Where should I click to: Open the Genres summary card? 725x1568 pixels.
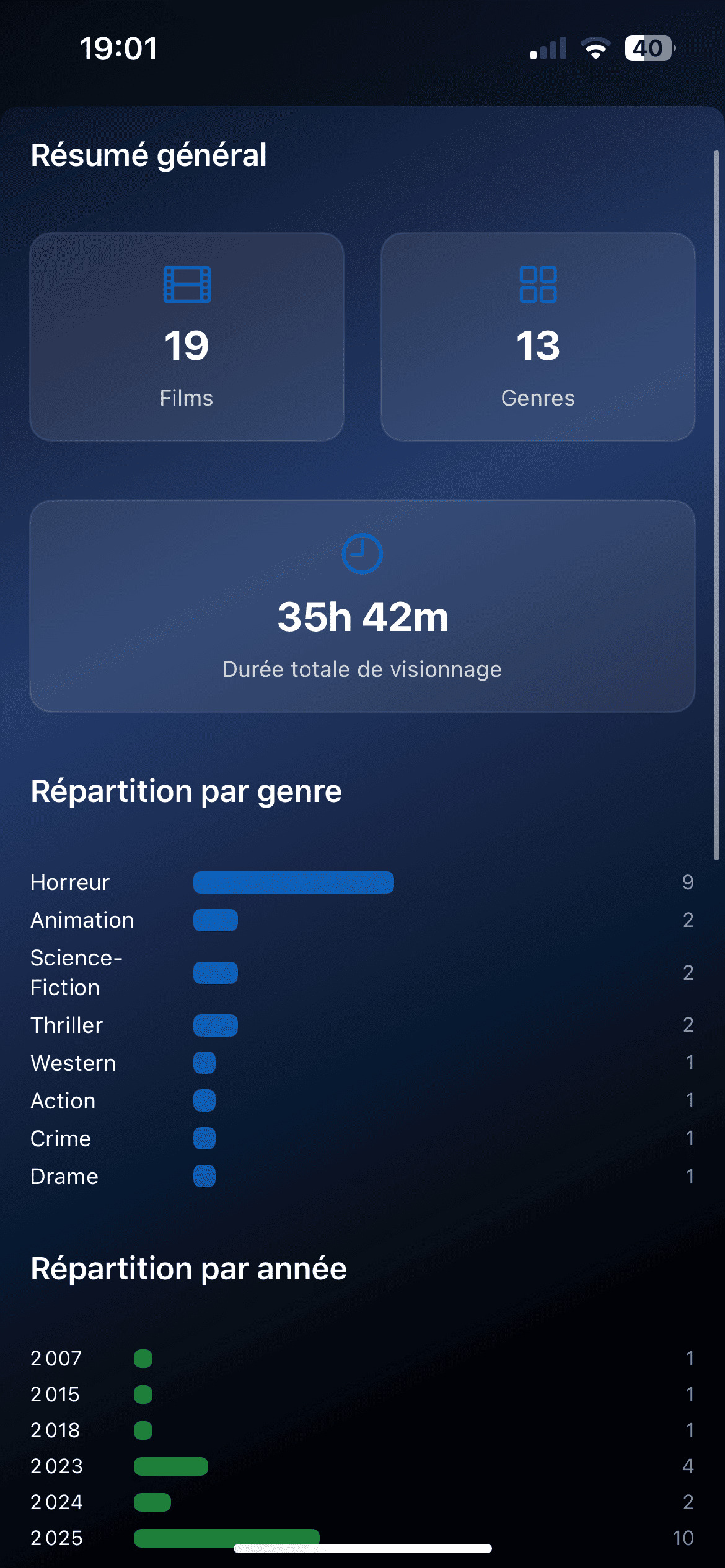click(538, 336)
